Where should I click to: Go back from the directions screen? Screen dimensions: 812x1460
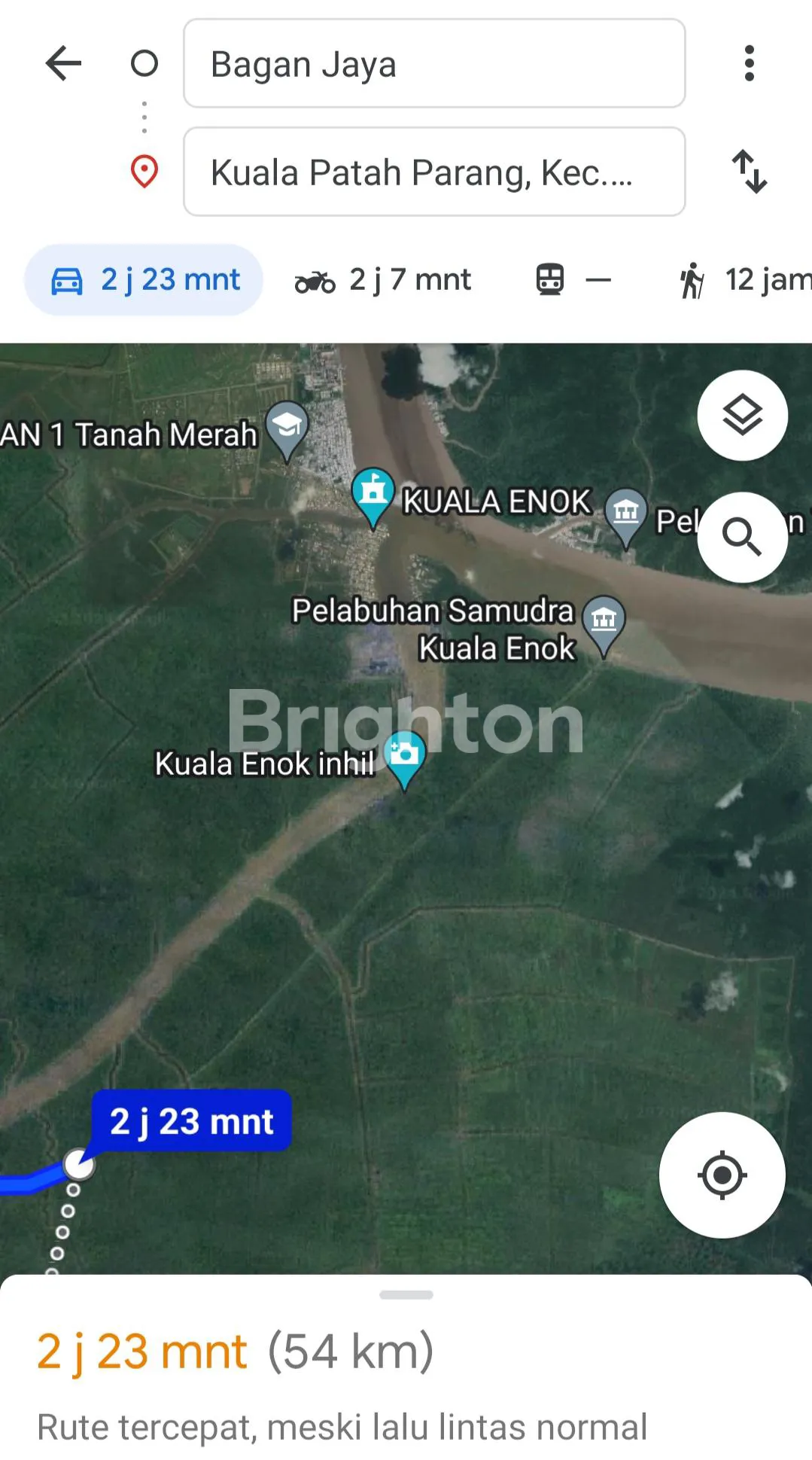click(63, 62)
